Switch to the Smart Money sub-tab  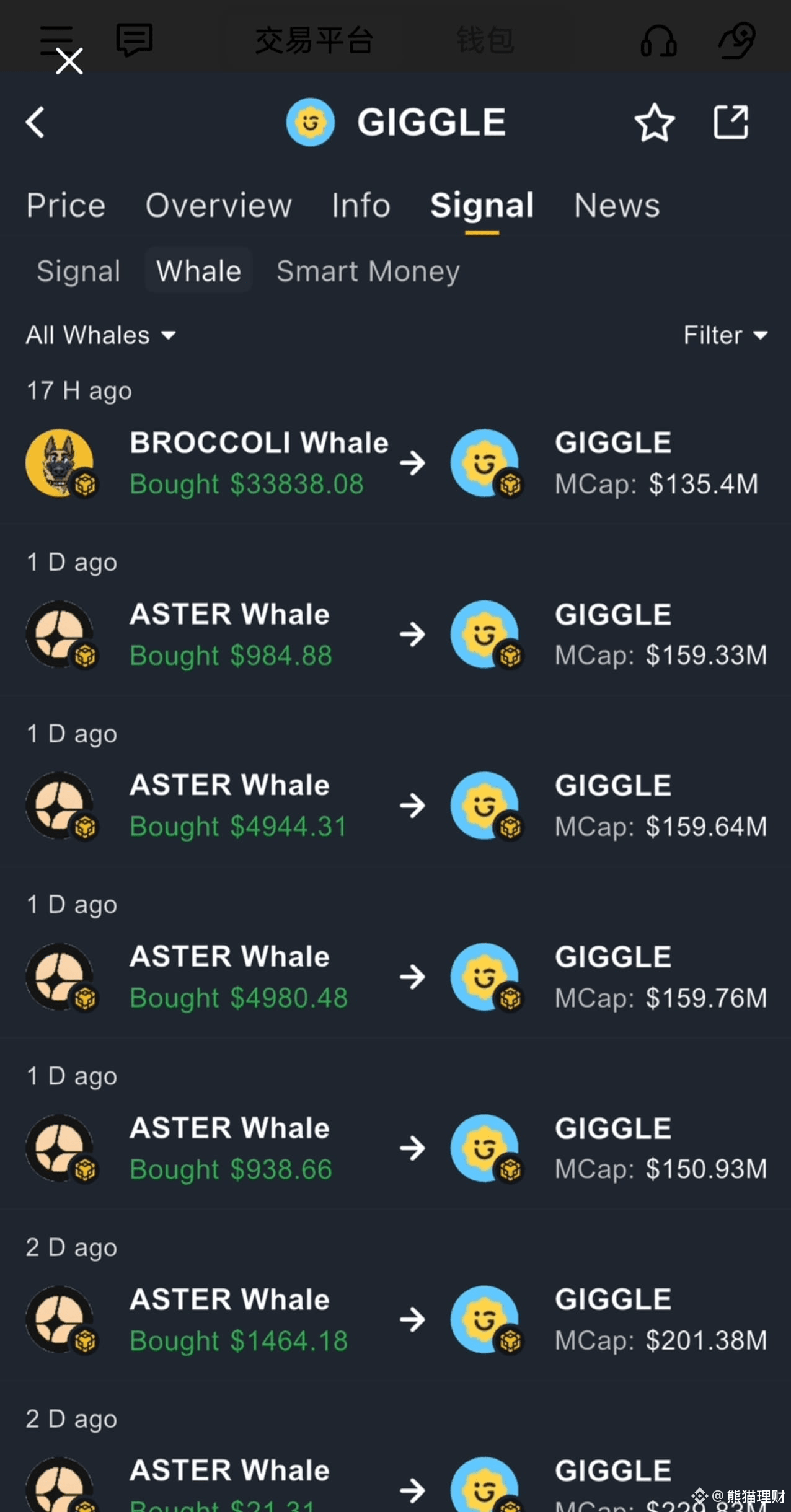pos(368,271)
